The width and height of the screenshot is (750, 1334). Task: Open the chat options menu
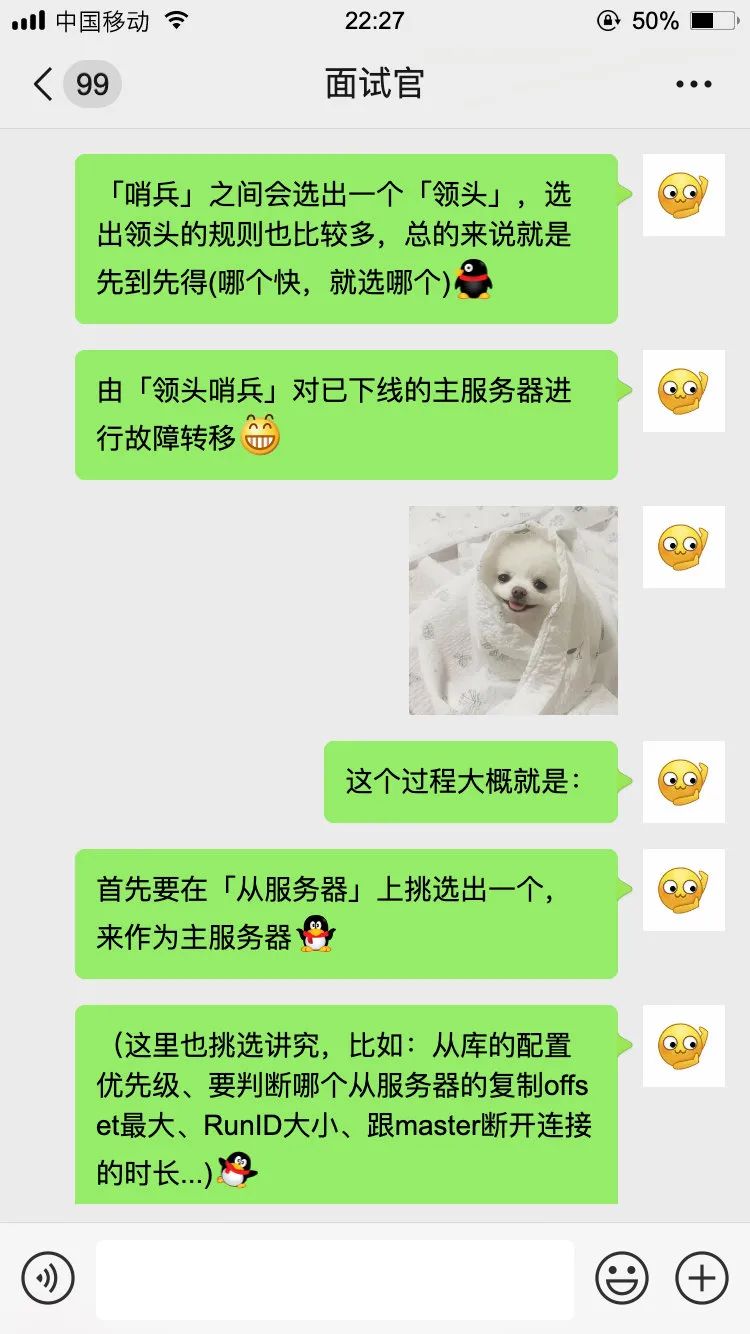[693, 85]
